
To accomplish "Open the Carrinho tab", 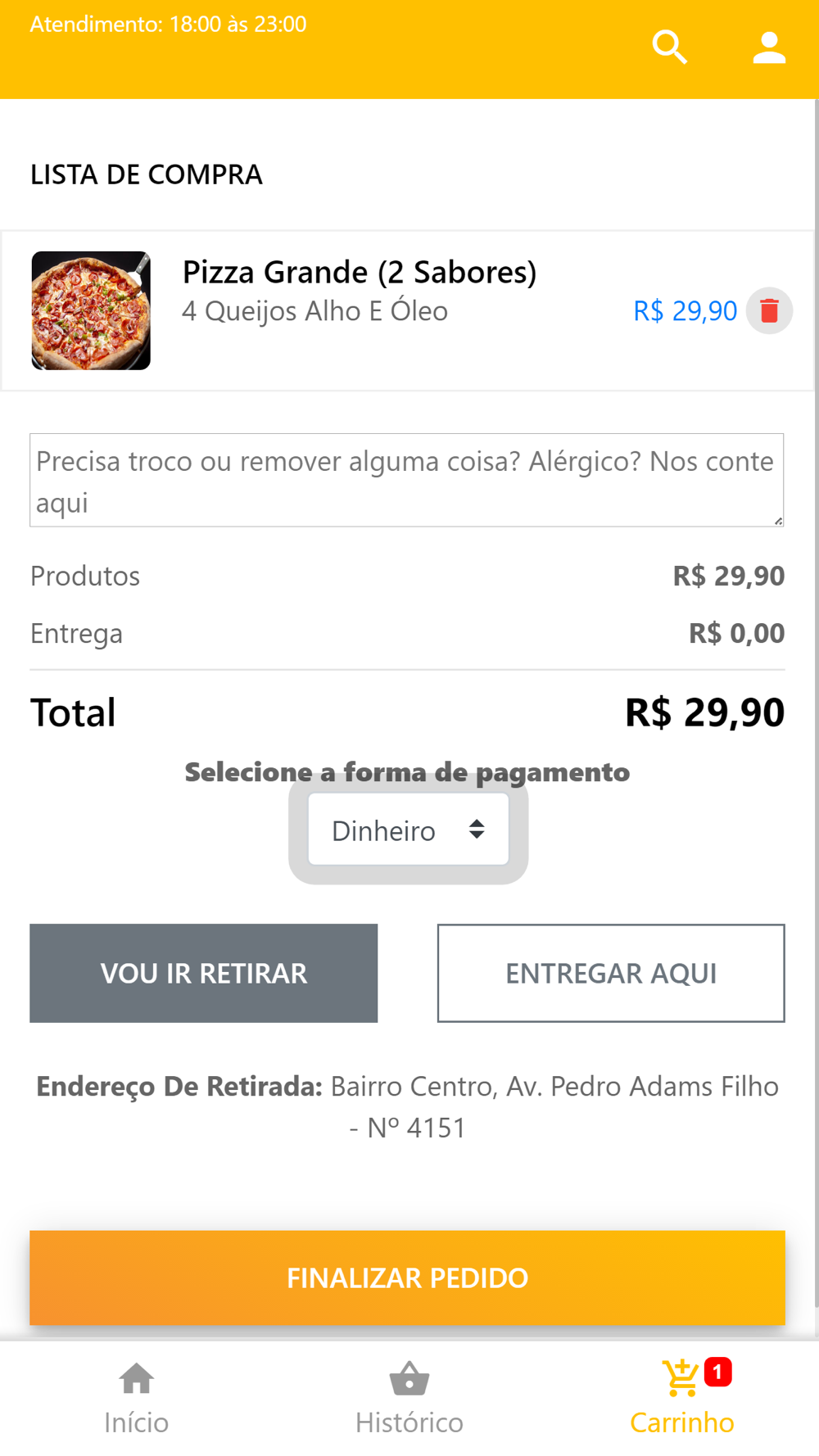I will (682, 1399).
